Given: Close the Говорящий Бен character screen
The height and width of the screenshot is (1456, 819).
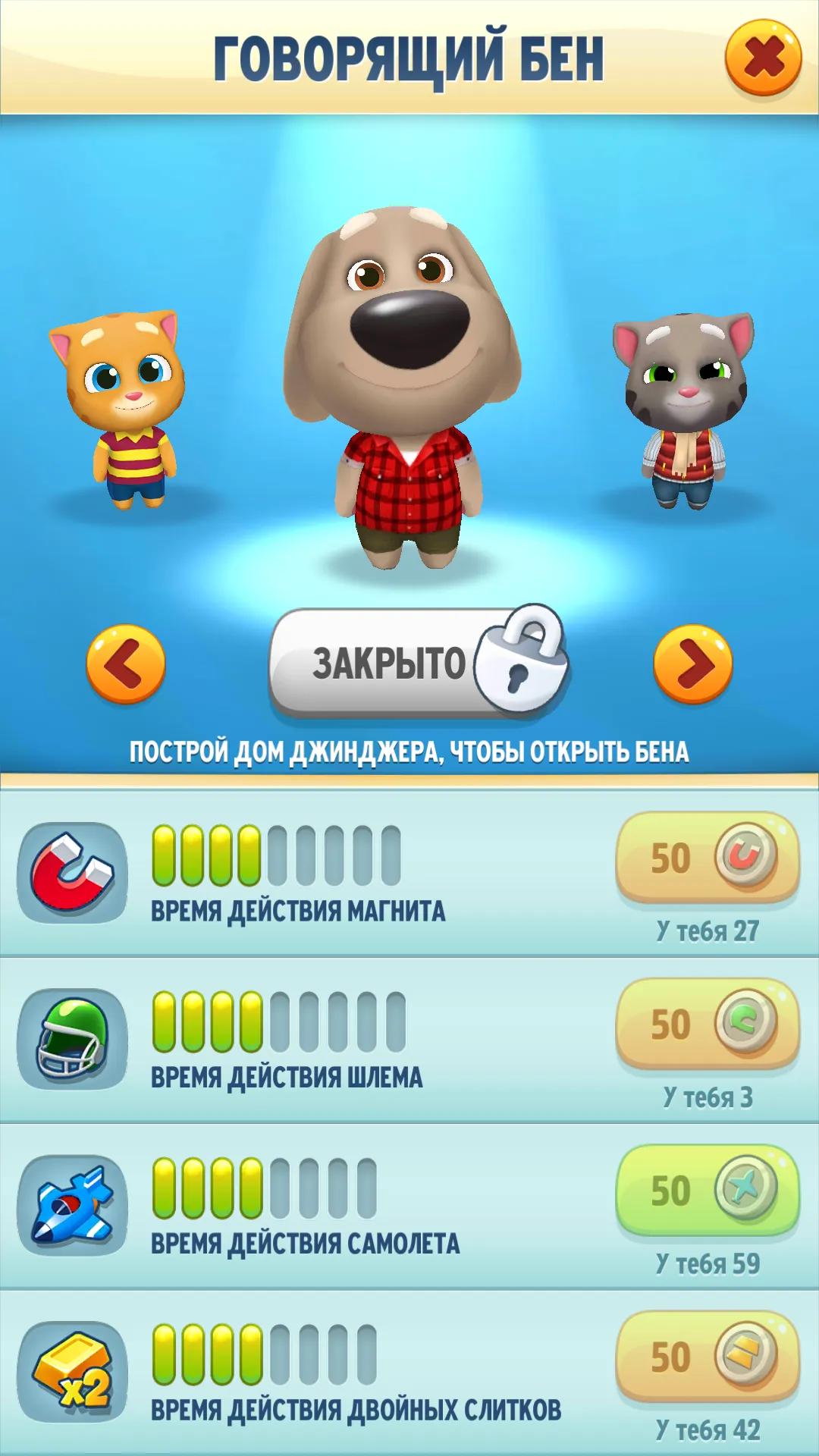Looking at the screenshot, I should tap(763, 58).
